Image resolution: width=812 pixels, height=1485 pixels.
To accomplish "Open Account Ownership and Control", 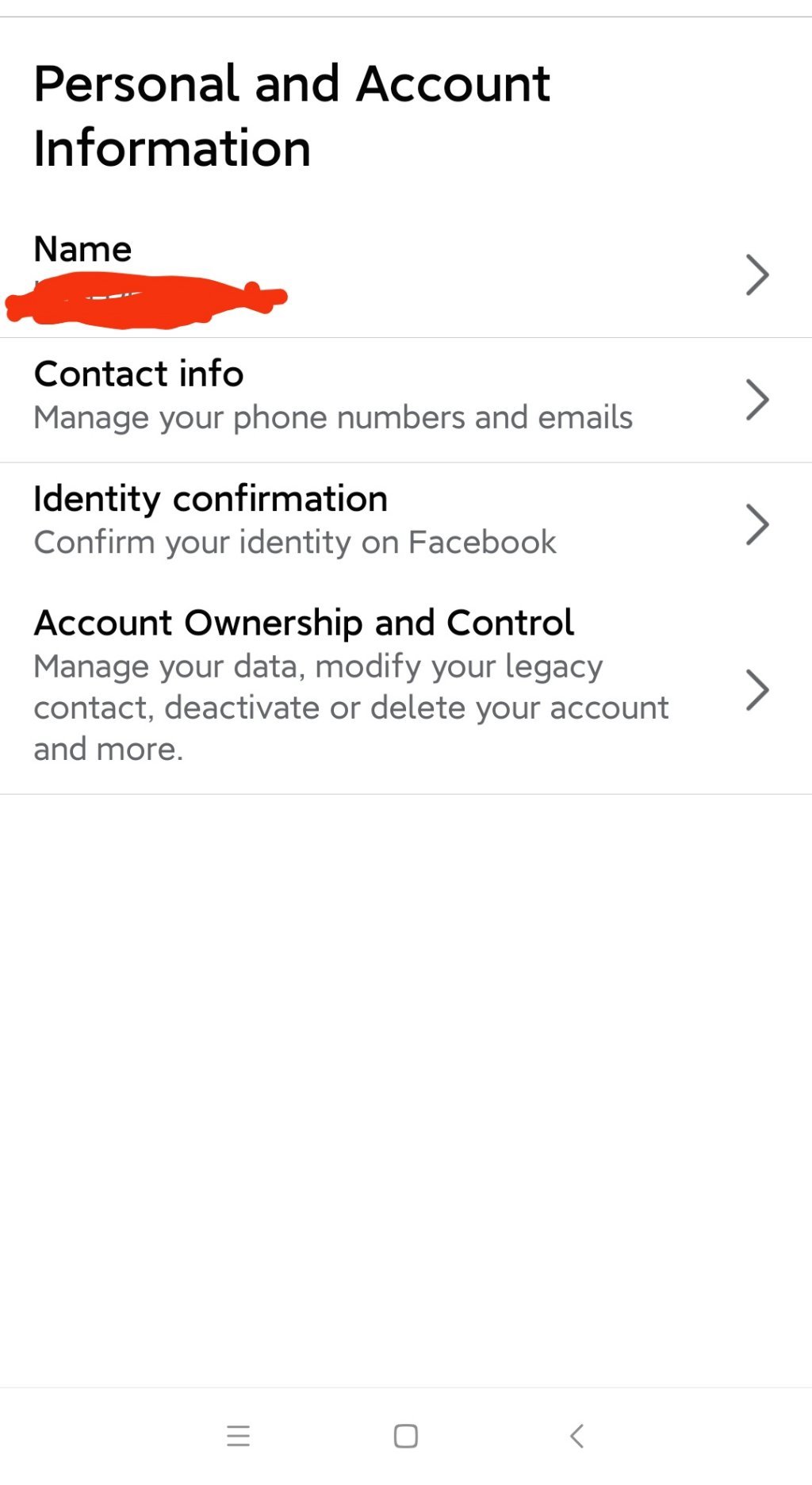I will (404, 687).
